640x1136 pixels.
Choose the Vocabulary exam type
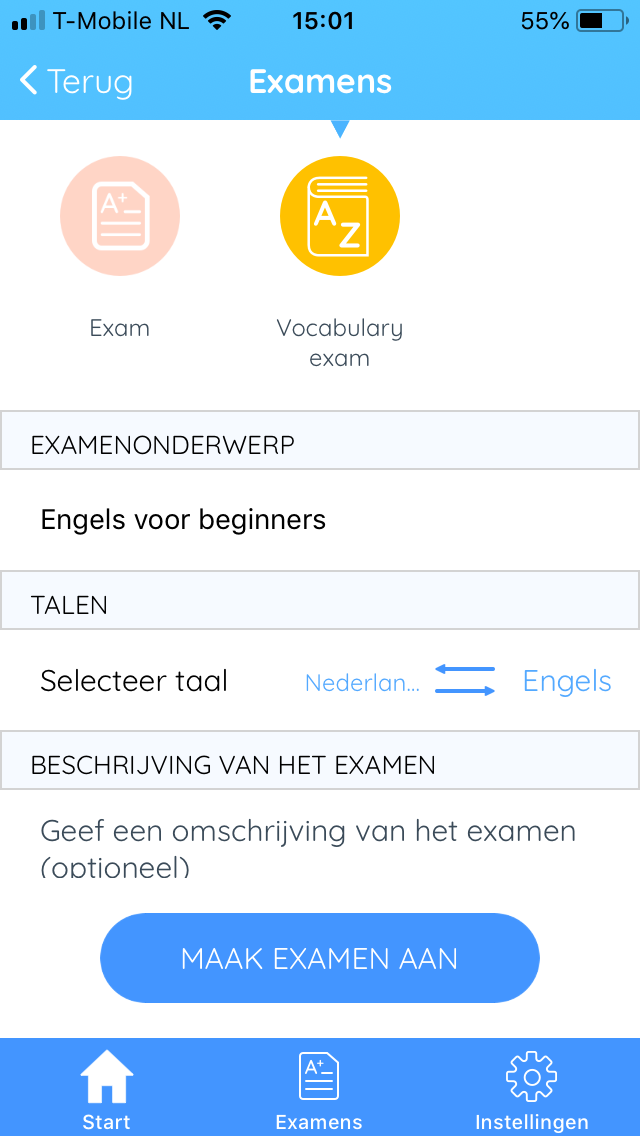(339, 216)
